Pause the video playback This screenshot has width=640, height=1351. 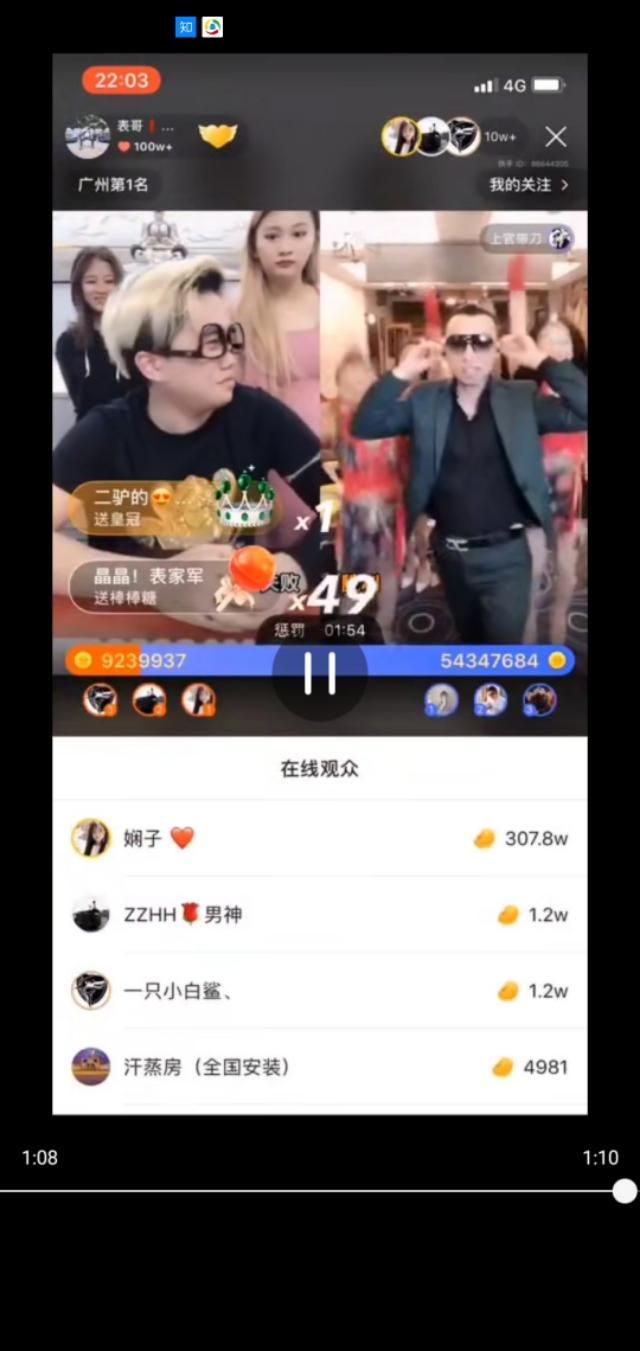(x=320, y=673)
